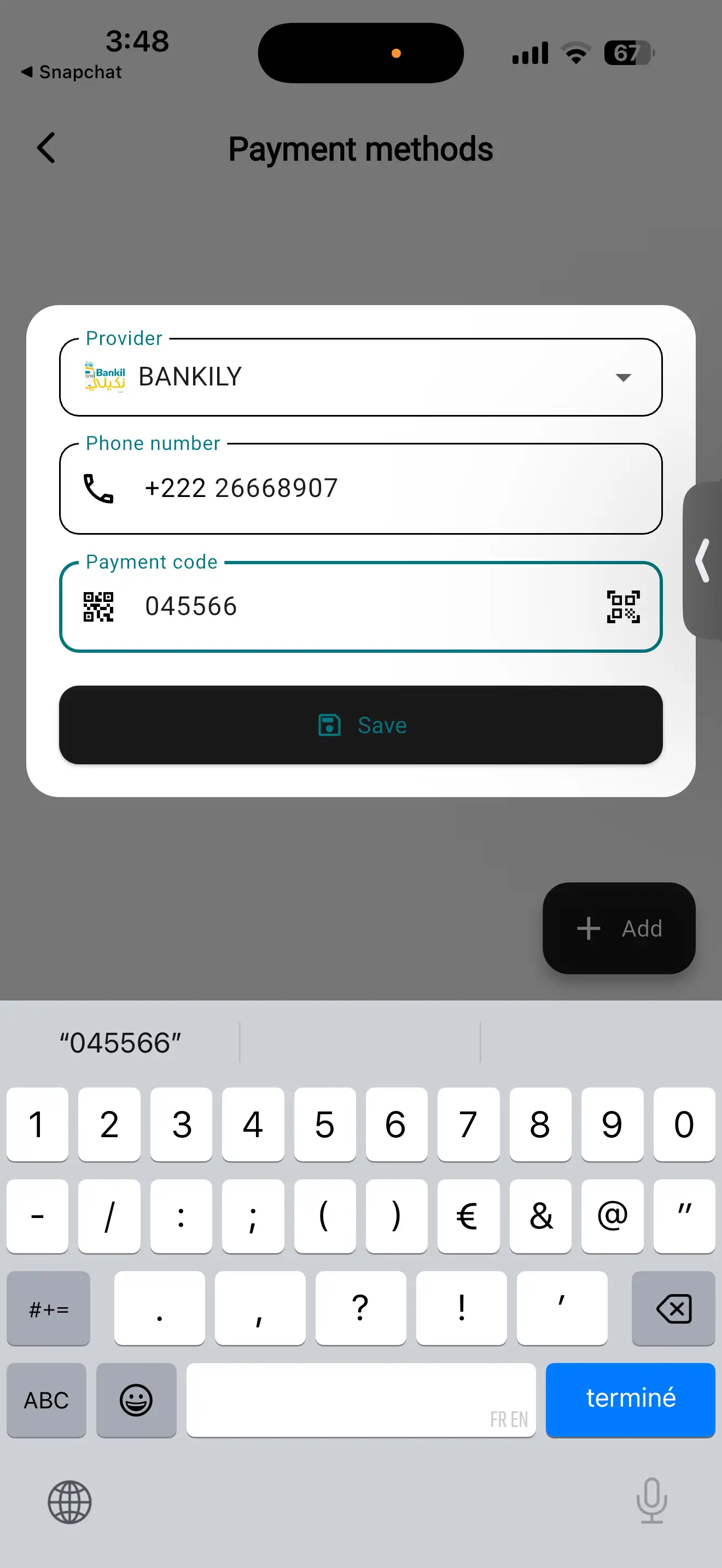Image resolution: width=722 pixels, height=1568 pixels.
Task: Accept the "045566" keyboard suggestion
Action: tap(120, 1043)
